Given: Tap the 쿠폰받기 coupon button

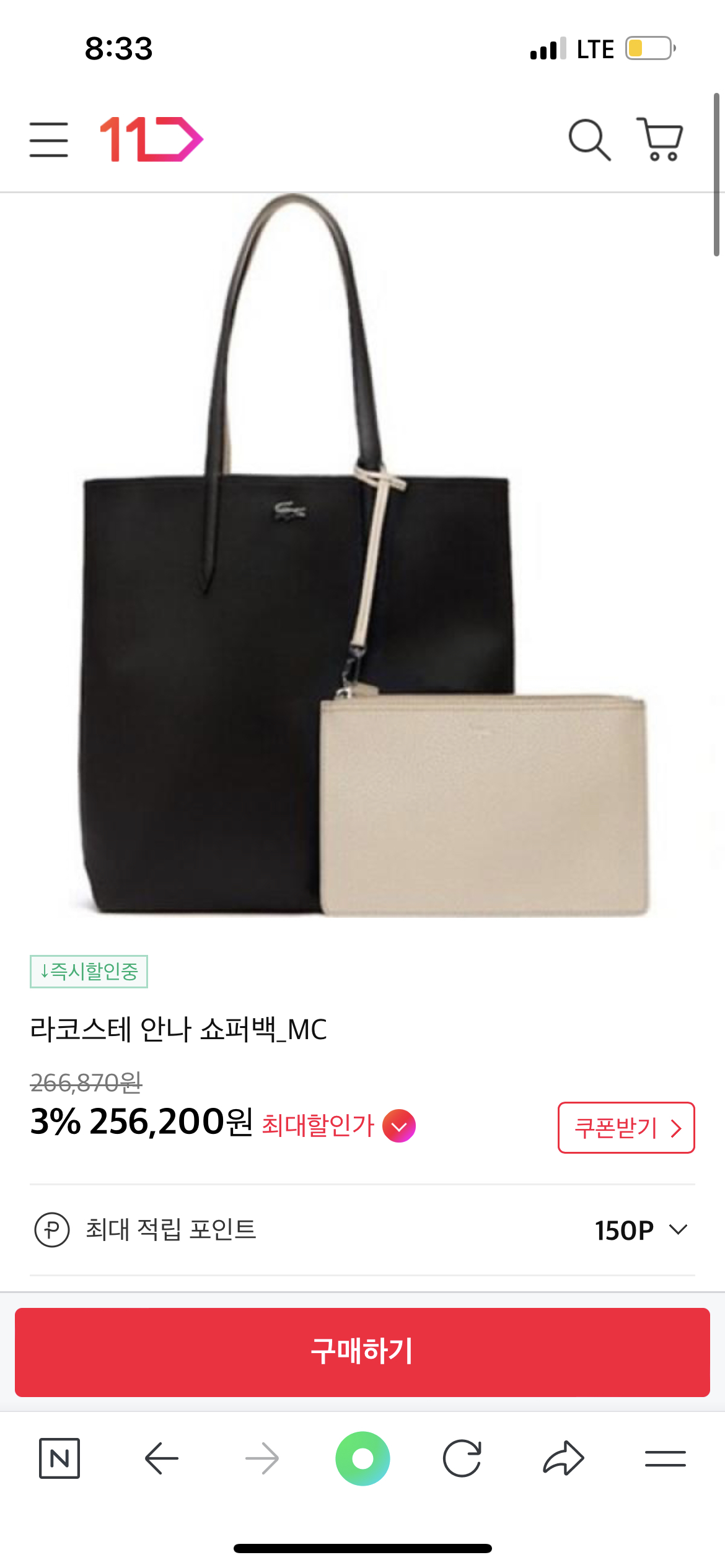Looking at the screenshot, I should pos(626,1128).
